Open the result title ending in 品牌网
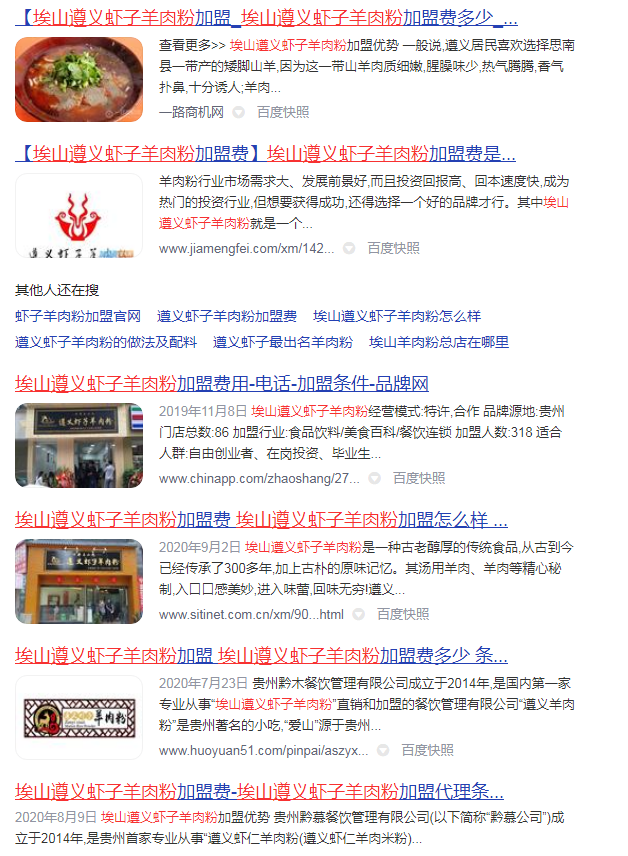Screen dimensions: 628x856 coord(222,384)
